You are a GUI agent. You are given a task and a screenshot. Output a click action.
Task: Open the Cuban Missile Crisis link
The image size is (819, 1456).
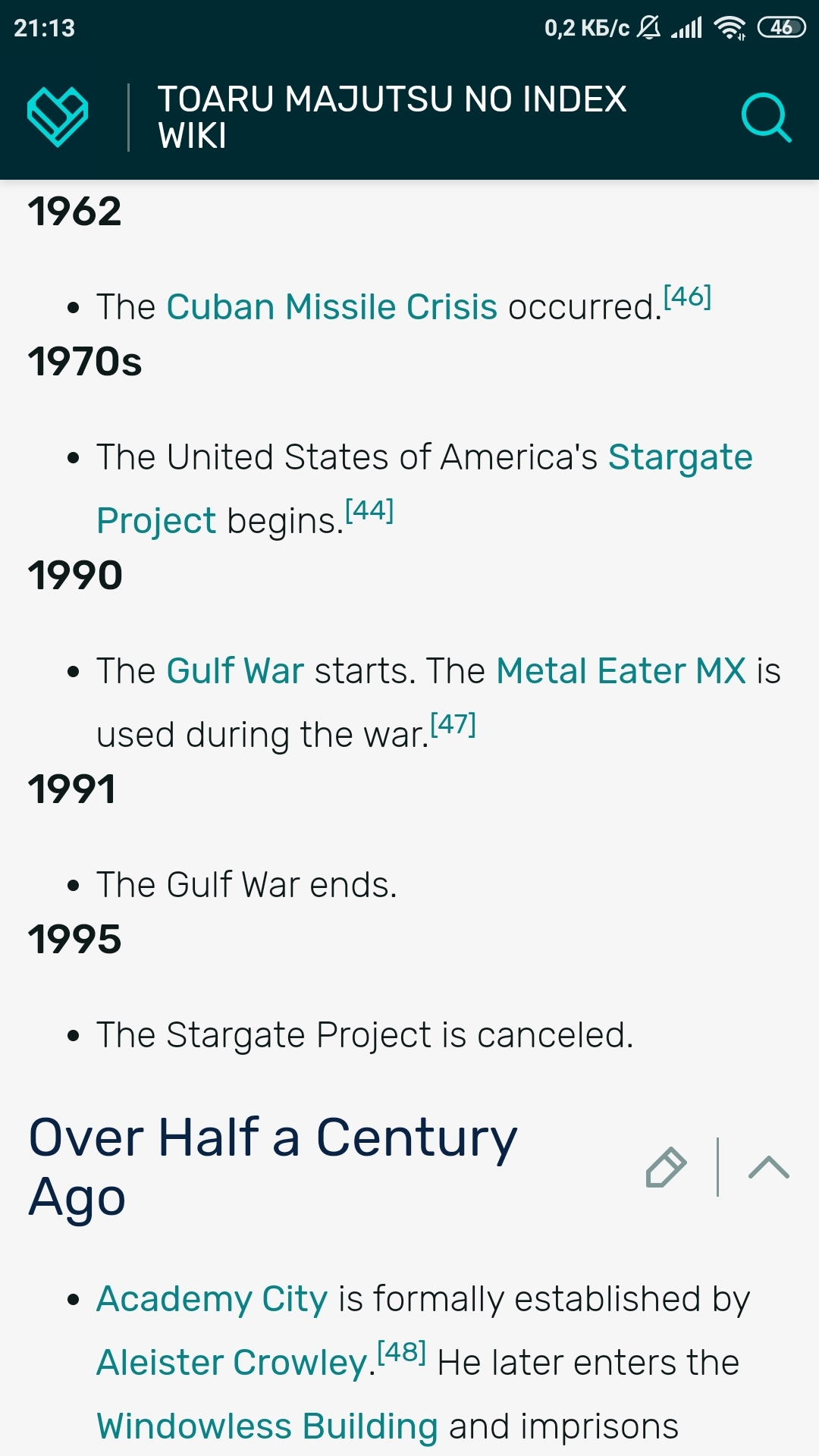click(331, 307)
